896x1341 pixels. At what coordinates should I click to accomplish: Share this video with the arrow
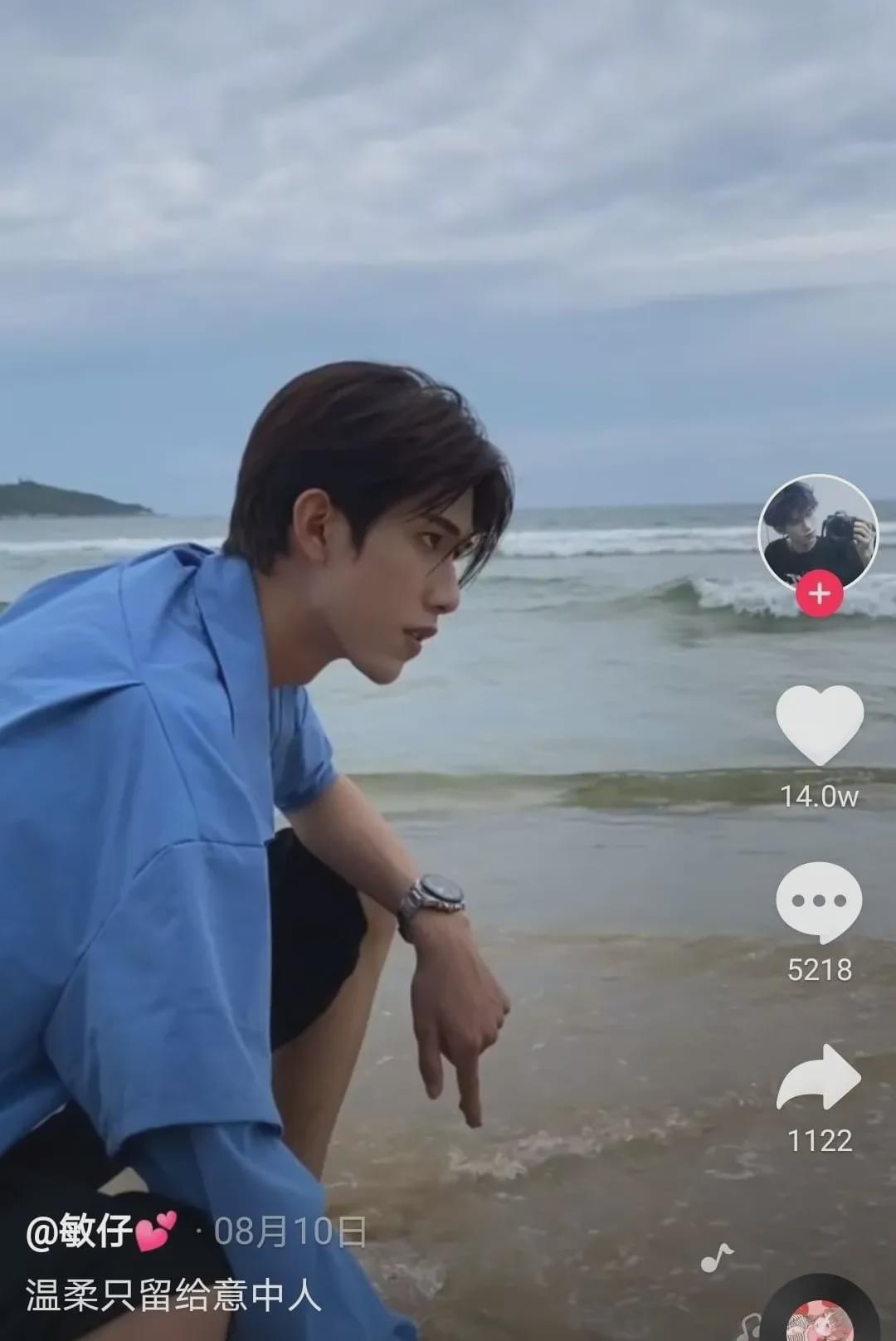tap(819, 1077)
